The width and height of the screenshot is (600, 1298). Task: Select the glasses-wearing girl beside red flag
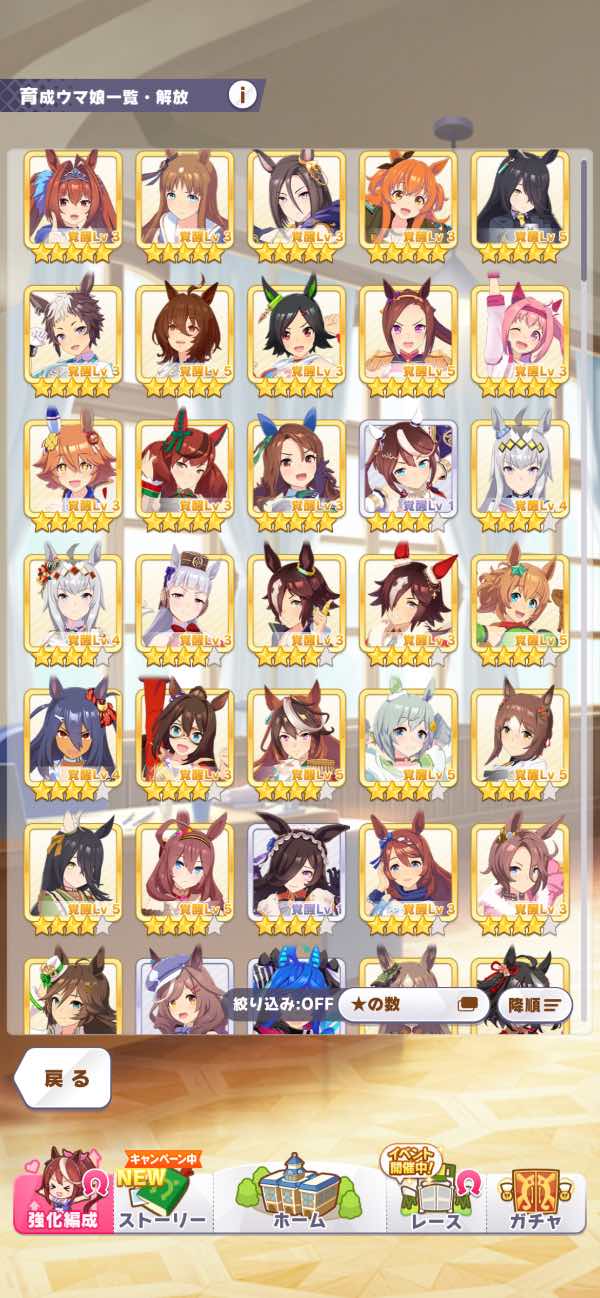coord(185,738)
